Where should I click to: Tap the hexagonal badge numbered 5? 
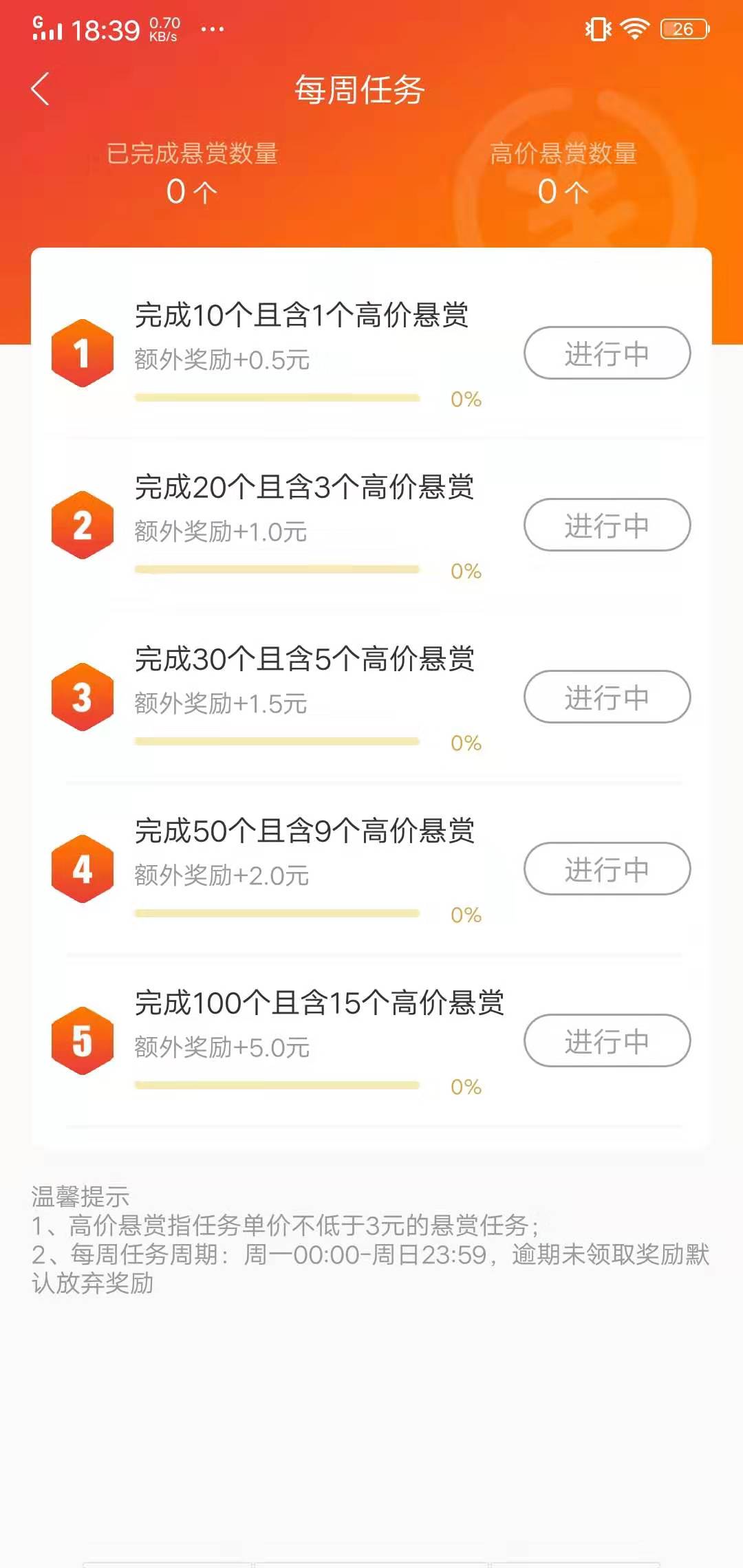(x=83, y=1042)
